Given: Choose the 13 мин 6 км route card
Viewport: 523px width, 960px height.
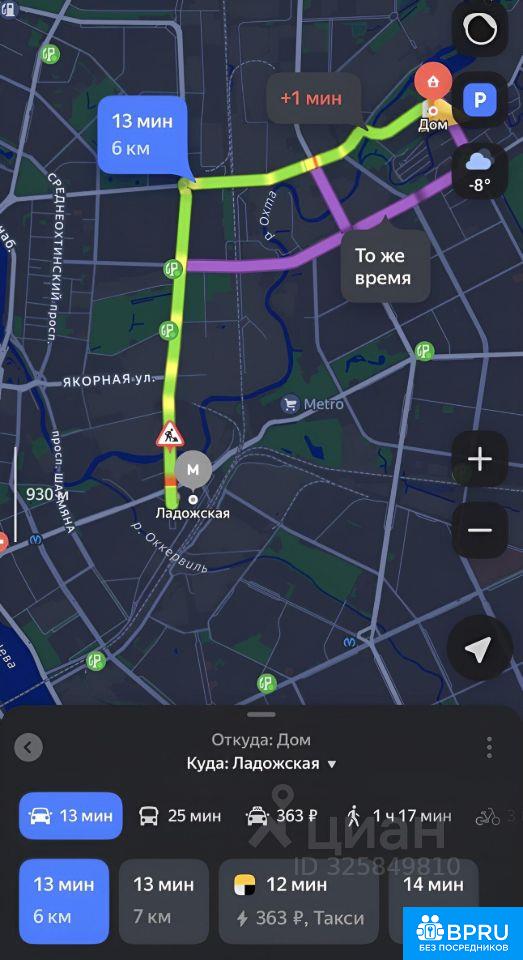Looking at the screenshot, I should point(64,901).
